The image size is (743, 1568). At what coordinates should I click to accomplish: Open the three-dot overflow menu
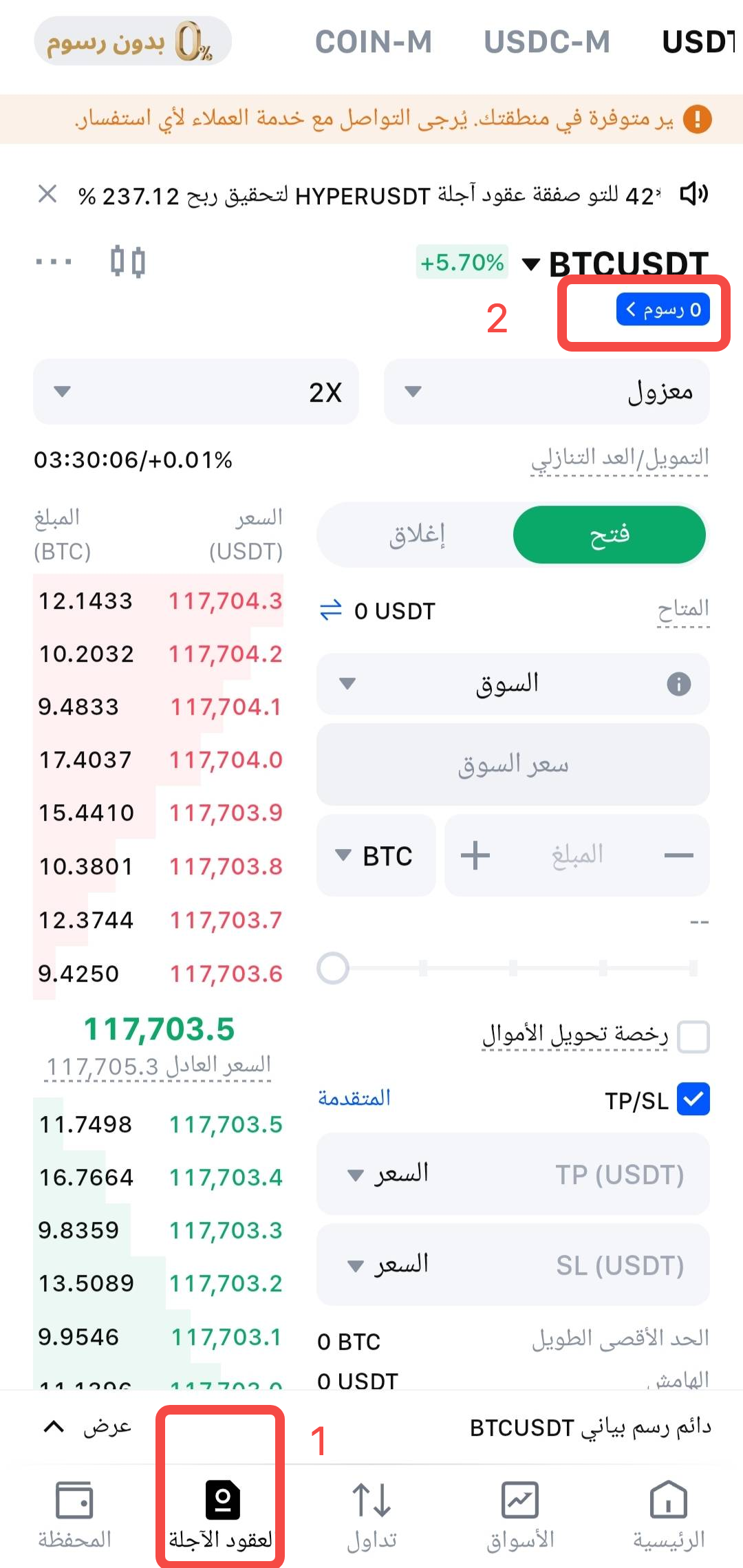tap(54, 262)
